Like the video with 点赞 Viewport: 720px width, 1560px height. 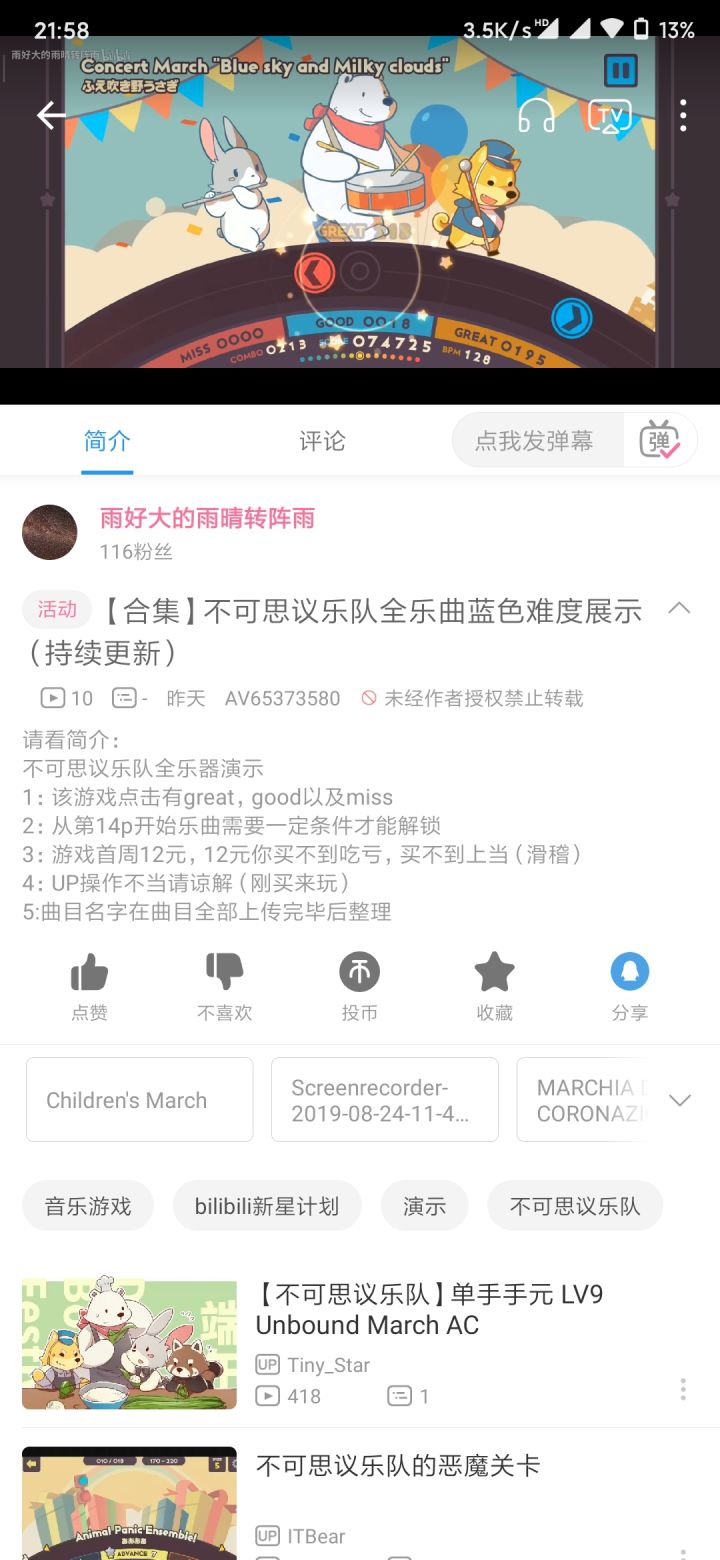pyautogui.click(x=89, y=987)
